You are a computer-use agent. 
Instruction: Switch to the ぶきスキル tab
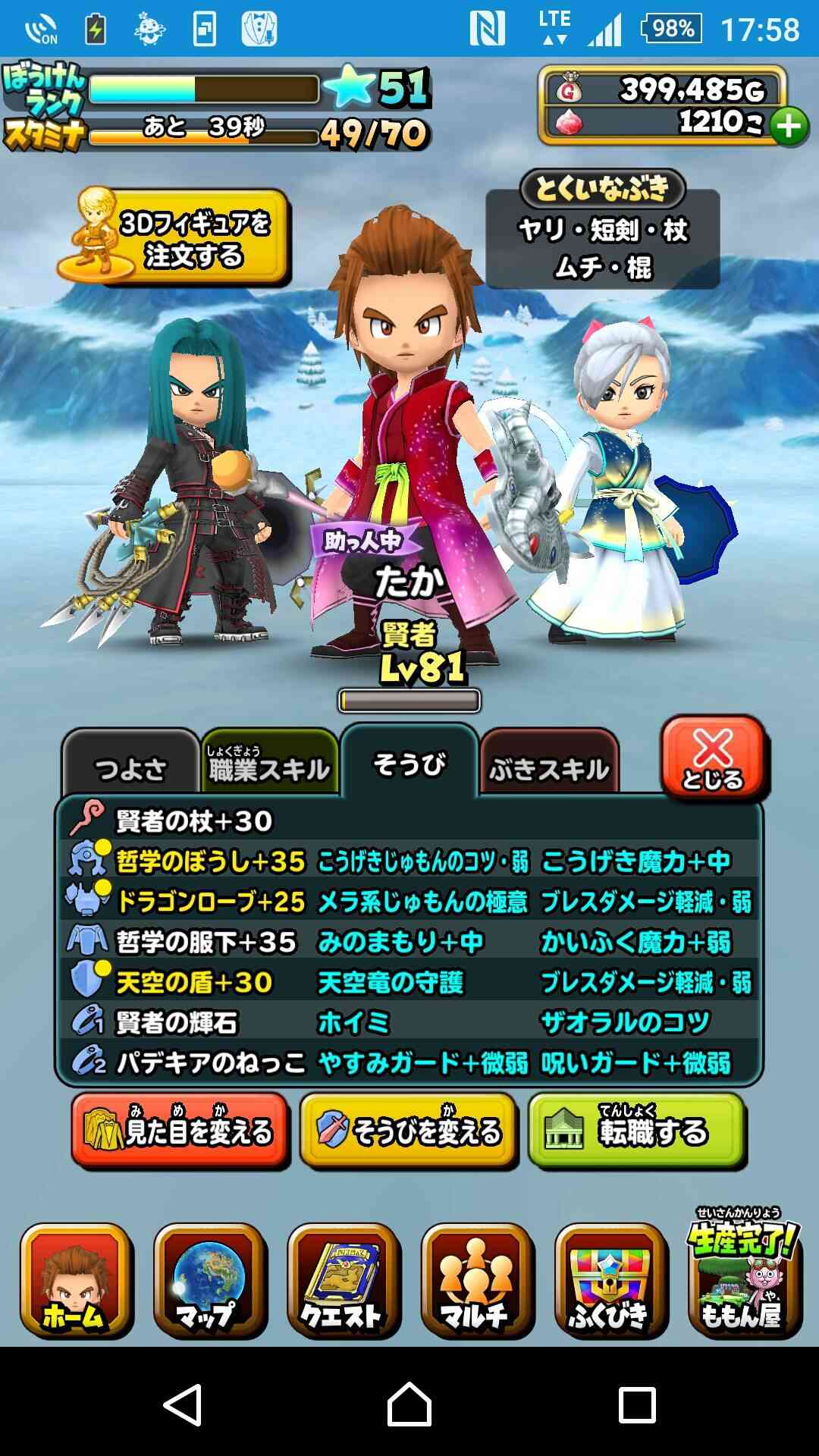tap(549, 764)
